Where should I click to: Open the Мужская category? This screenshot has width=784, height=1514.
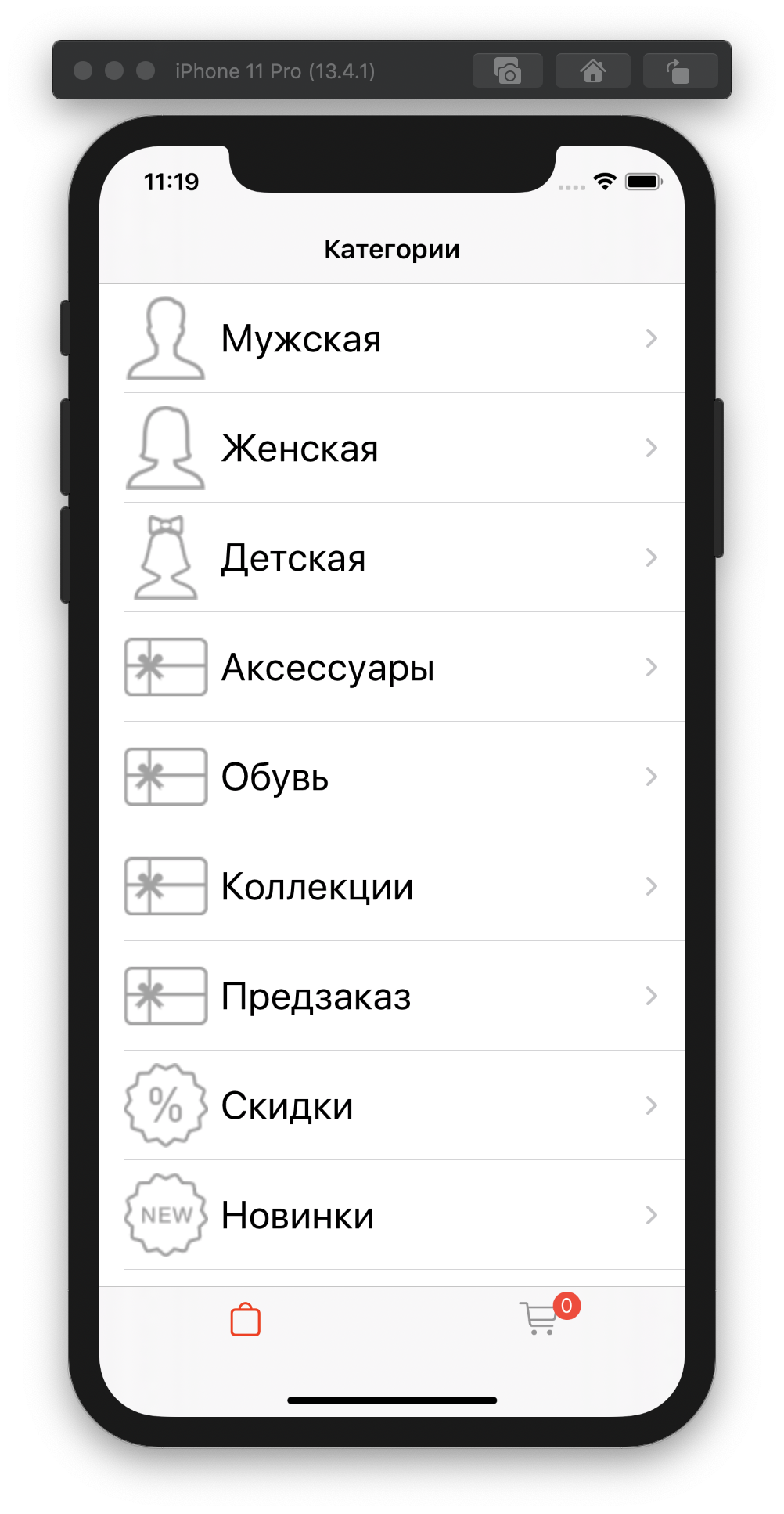[391, 339]
